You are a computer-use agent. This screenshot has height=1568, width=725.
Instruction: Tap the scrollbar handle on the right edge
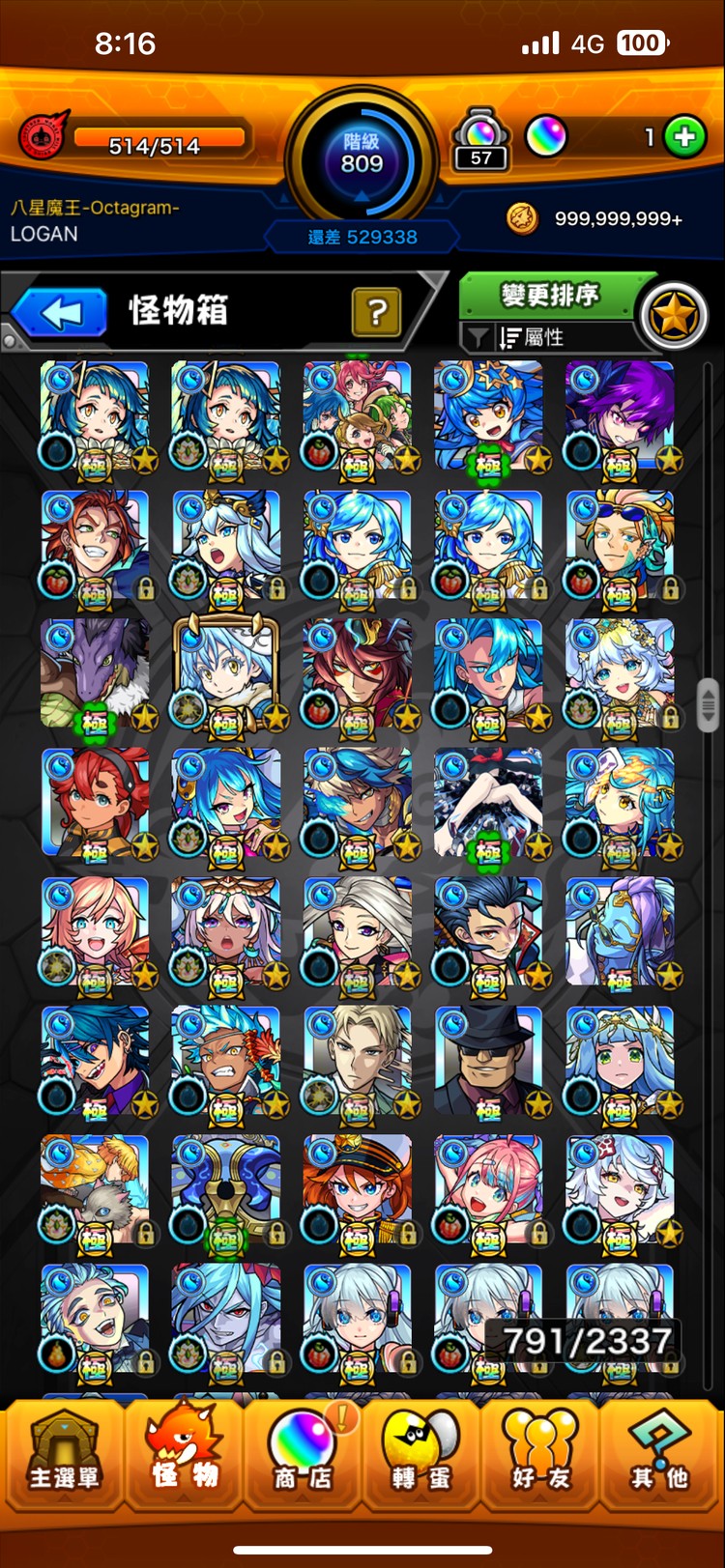(708, 704)
